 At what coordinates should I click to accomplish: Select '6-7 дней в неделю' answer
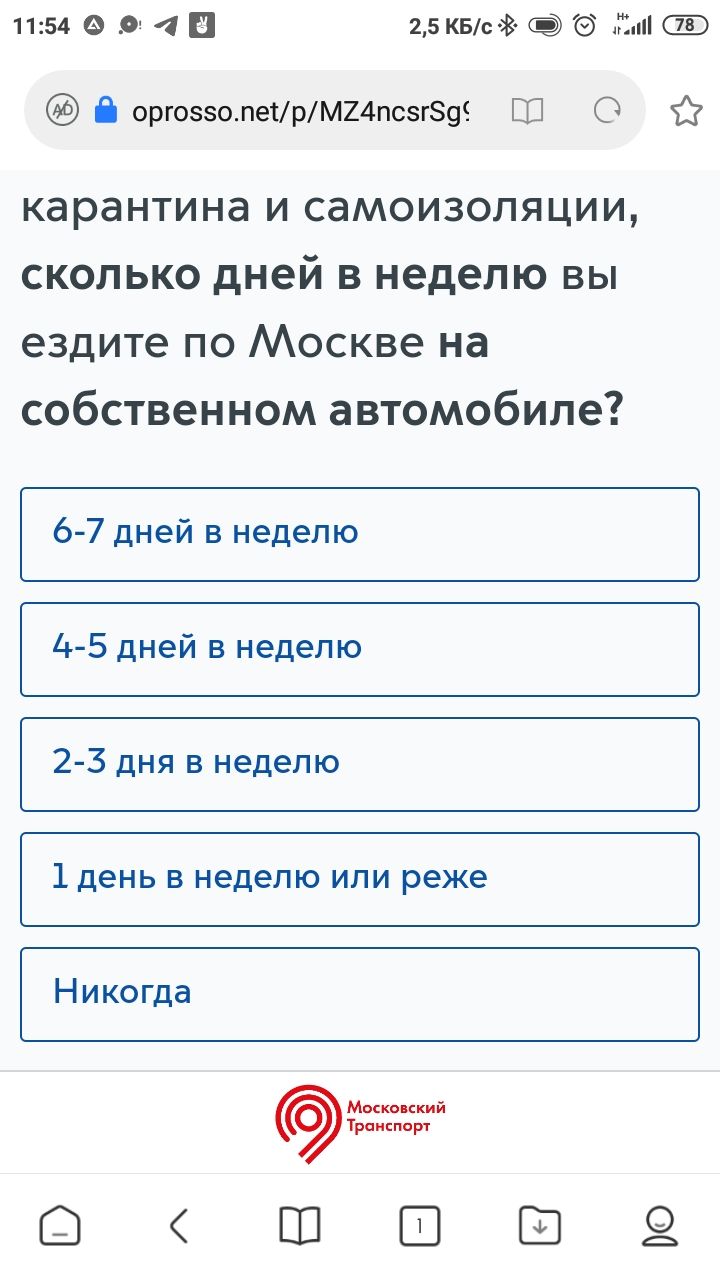click(360, 534)
